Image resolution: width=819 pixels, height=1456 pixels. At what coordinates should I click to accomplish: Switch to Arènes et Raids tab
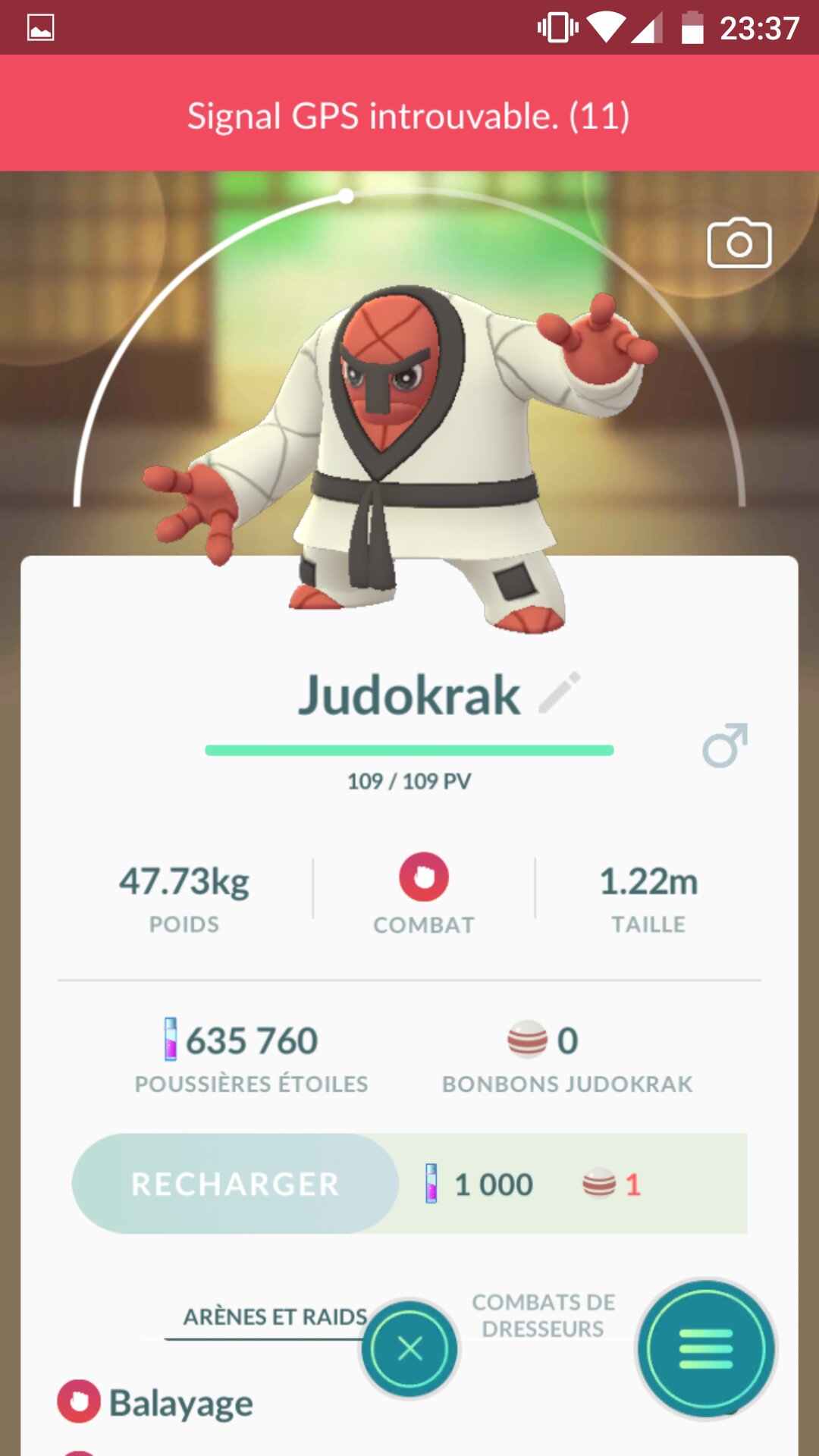tap(275, 1317)
